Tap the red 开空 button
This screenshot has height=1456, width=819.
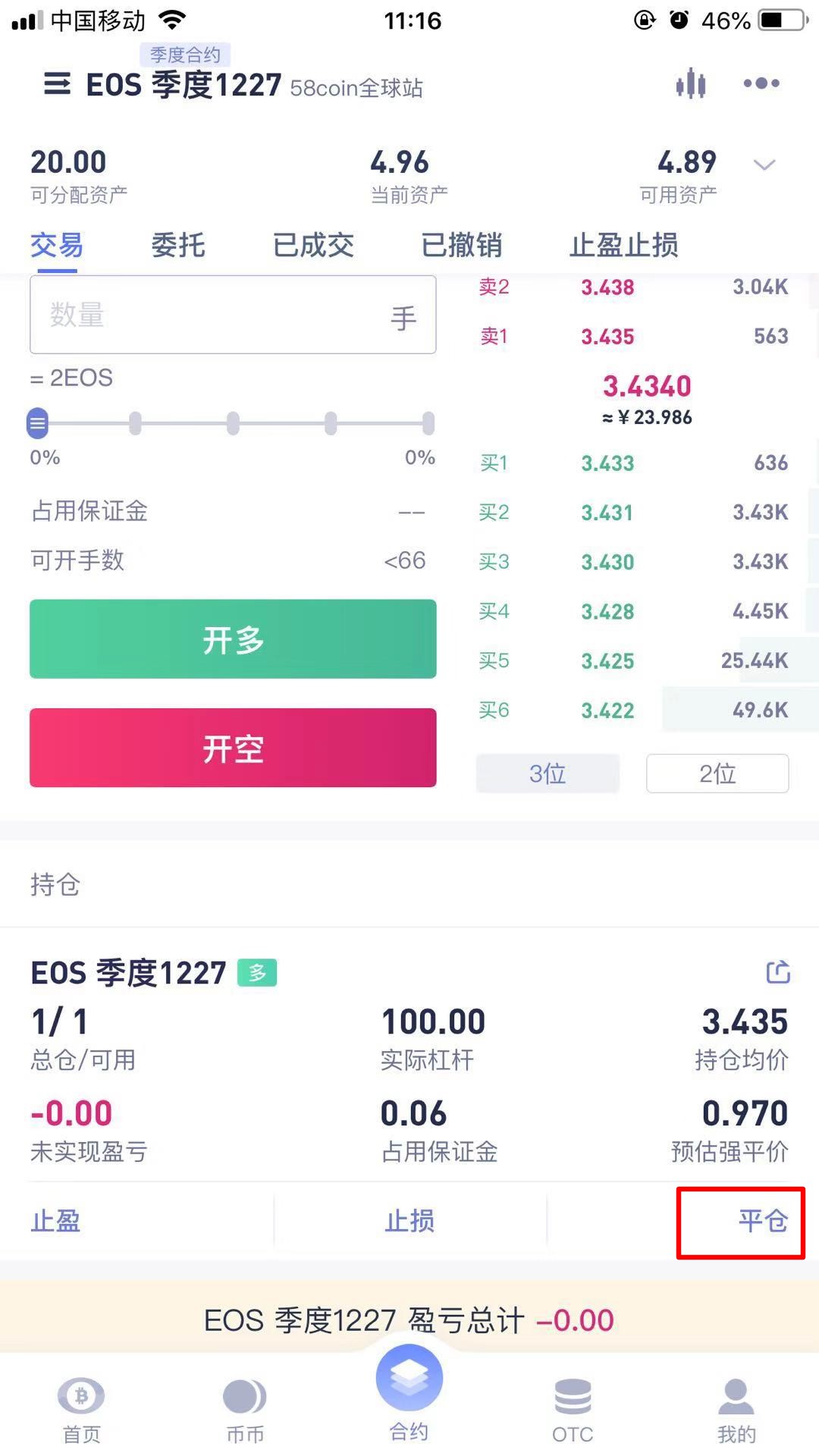click(x=233, y=748)
